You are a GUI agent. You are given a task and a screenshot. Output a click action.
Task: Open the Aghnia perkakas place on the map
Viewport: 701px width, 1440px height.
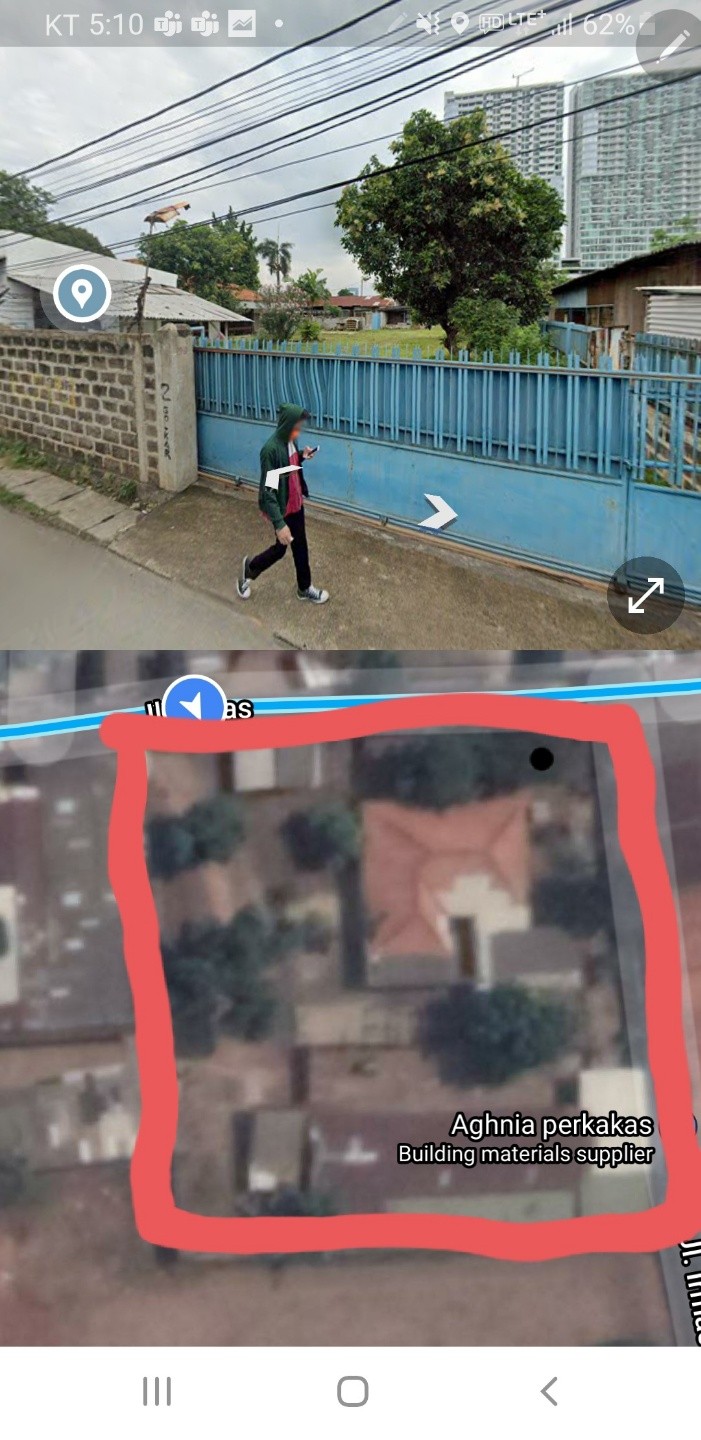click(551, 1126)
